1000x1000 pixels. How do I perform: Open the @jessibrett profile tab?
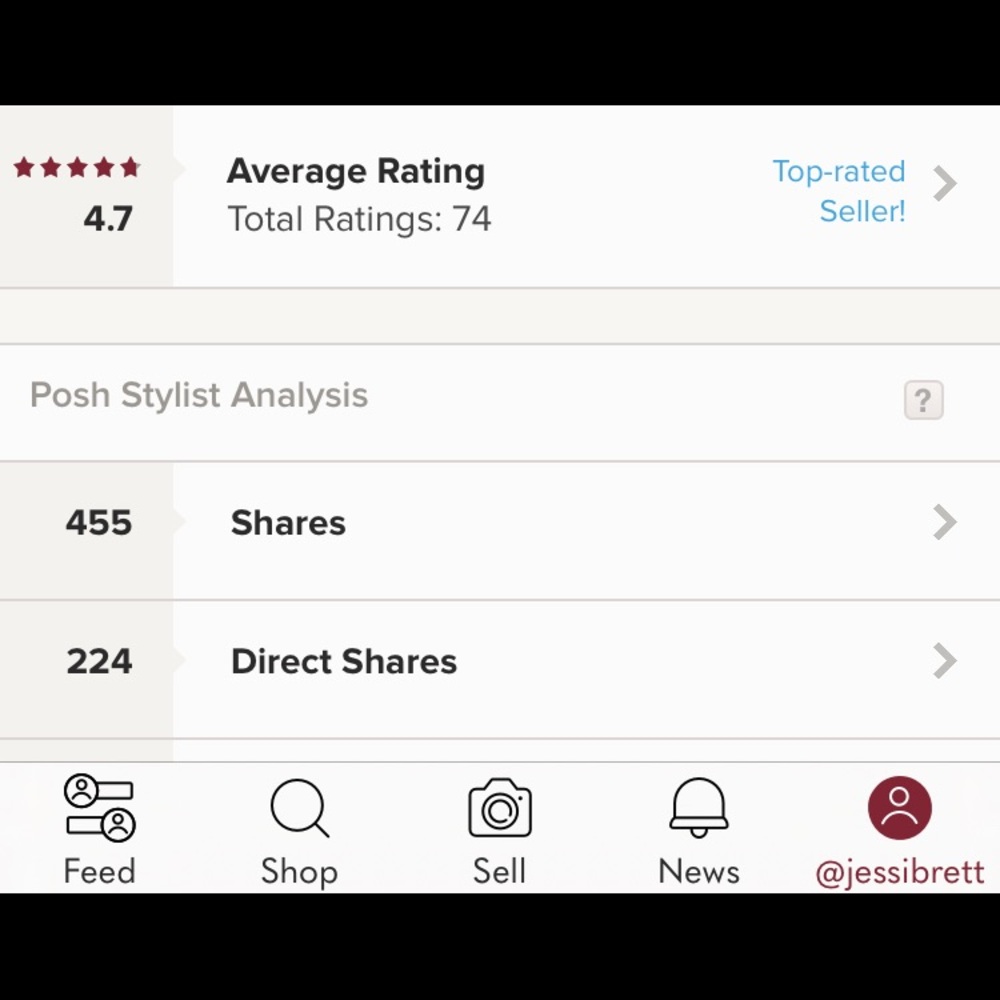(899, 830)
